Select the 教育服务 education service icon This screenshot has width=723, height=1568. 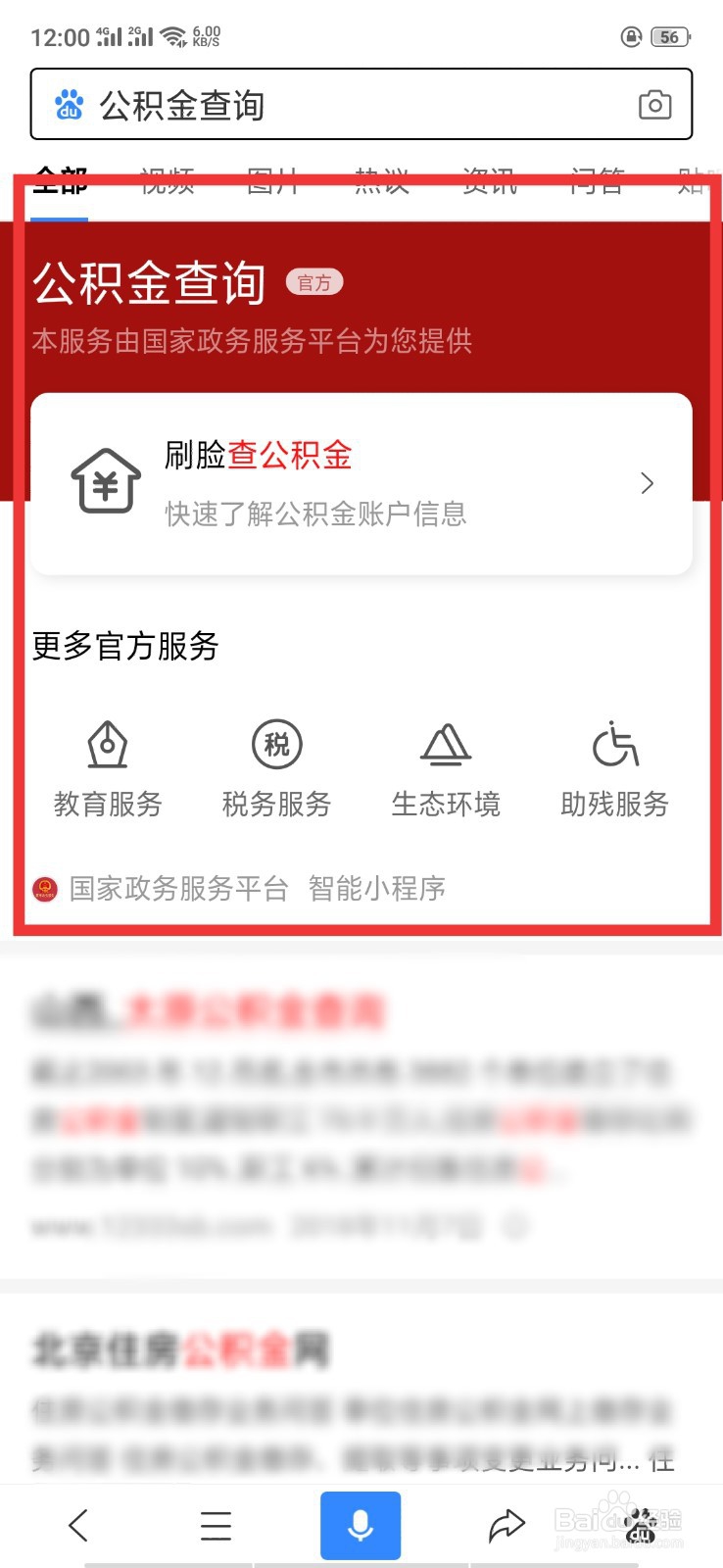(x=106, y=745)
